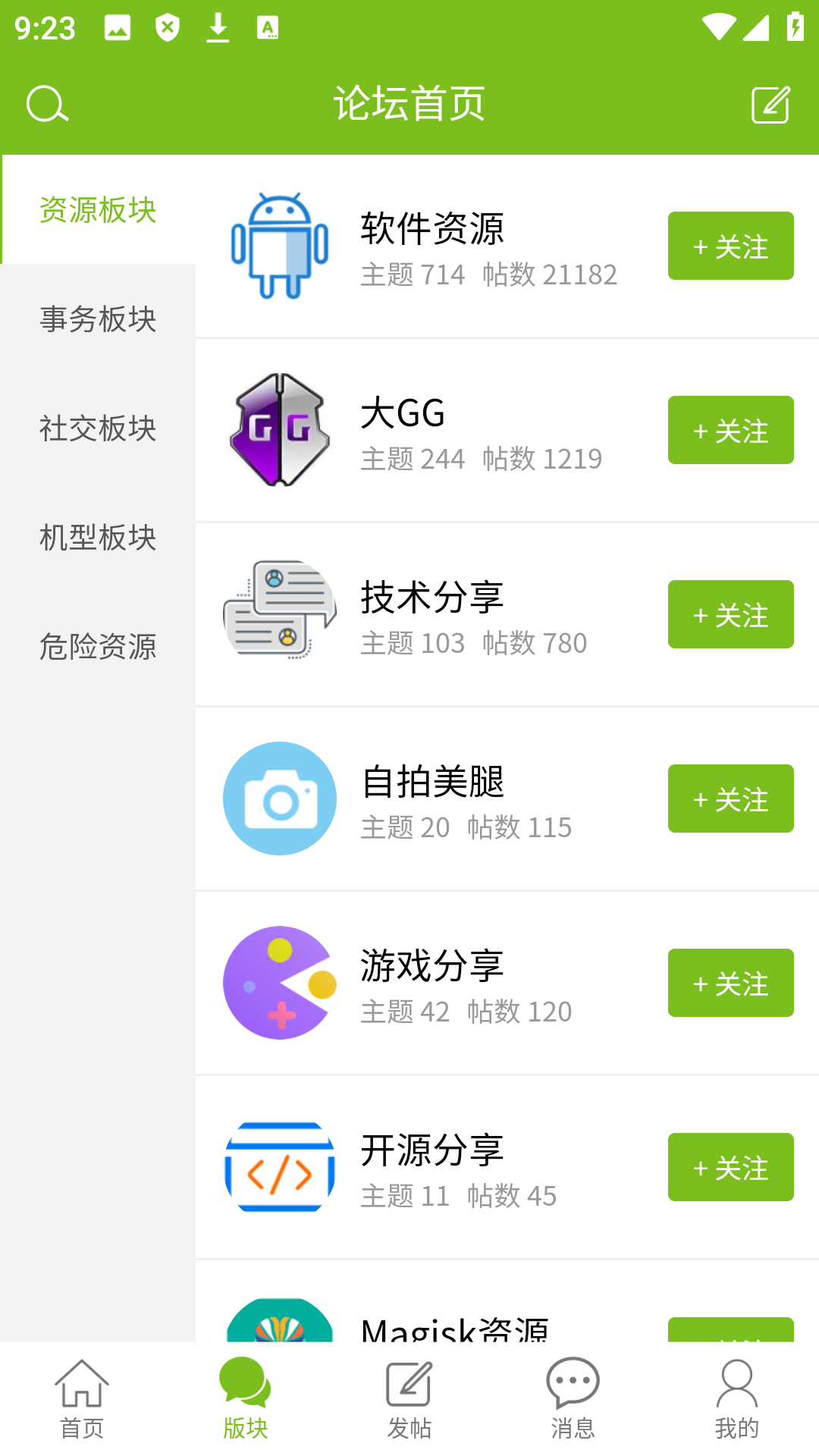Open the 软件资源 forum board
The width and height of the screenshot is (819, 1456).
tap(432, 246)
